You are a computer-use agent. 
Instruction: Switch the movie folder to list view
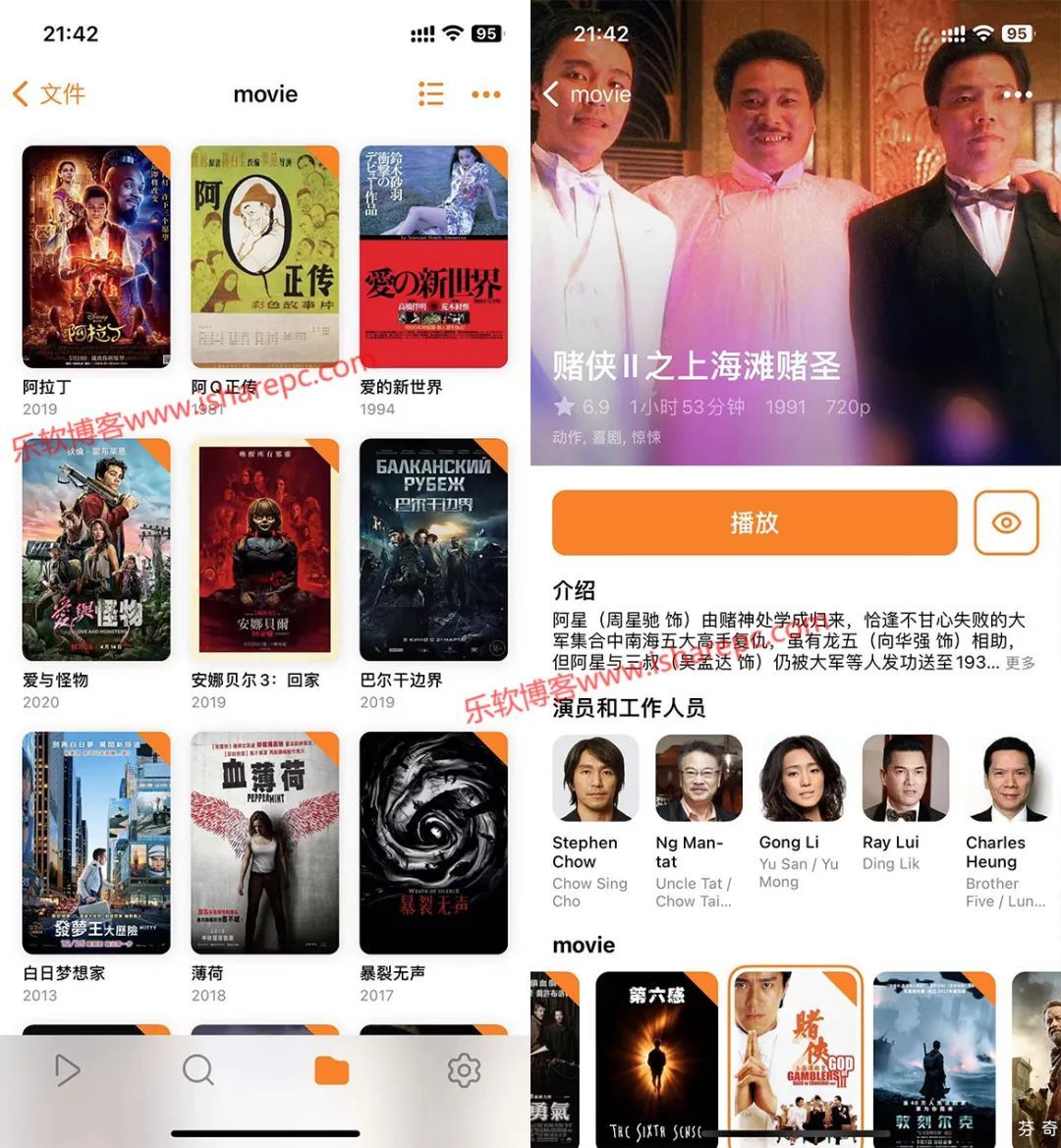(x=430, y=94)
